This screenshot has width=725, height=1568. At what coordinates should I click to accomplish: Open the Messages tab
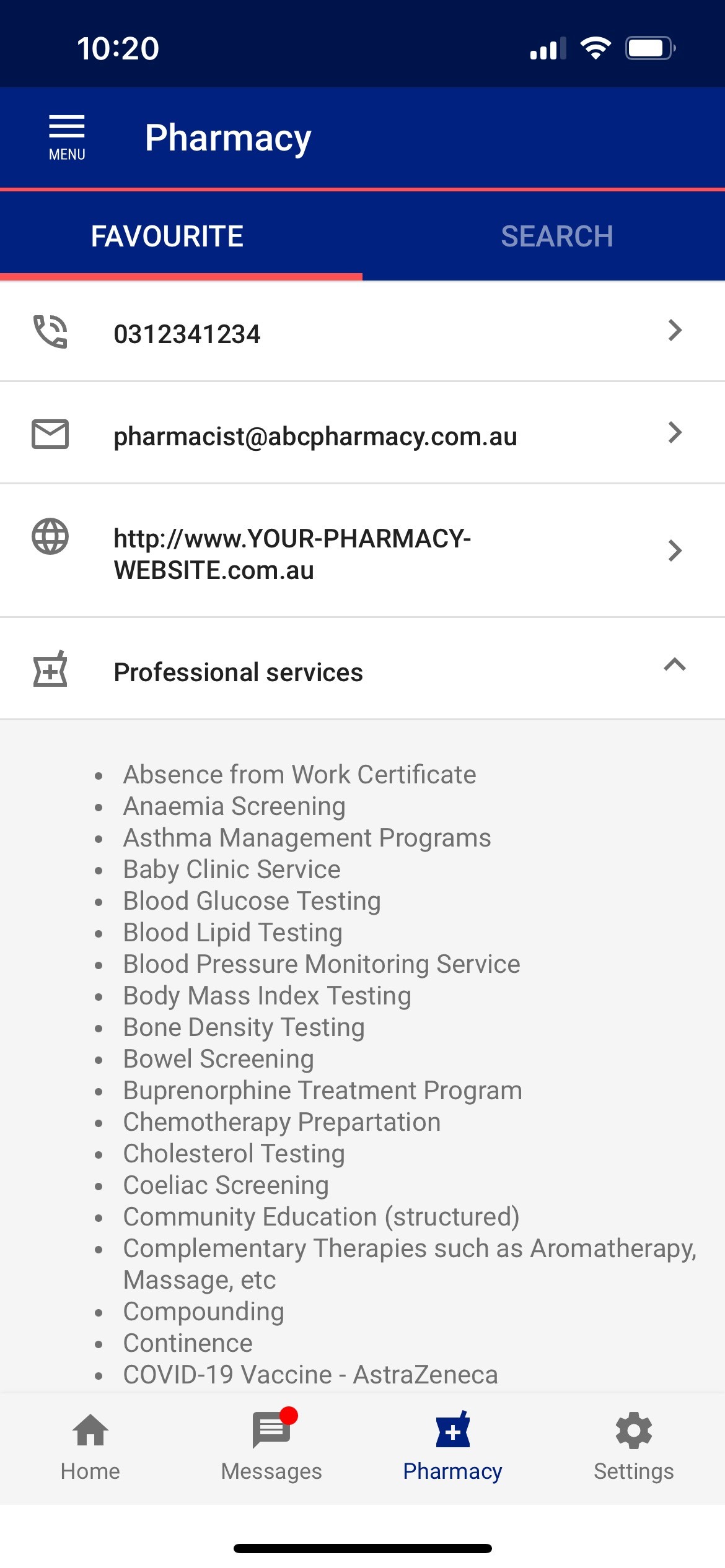271,1447
